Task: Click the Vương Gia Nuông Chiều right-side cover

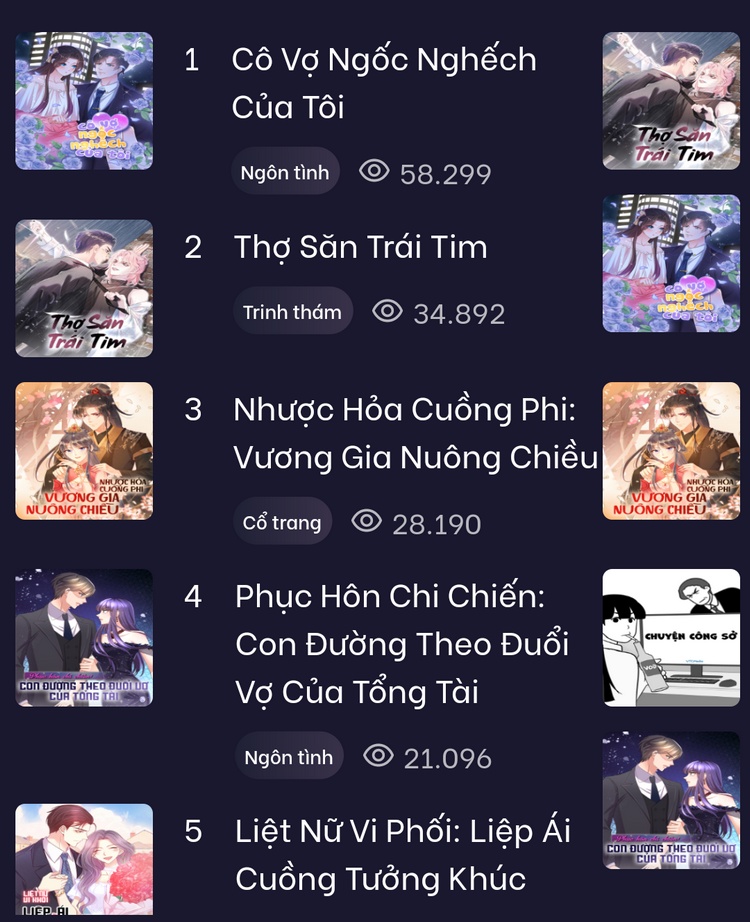Action: tap(672, 451)
